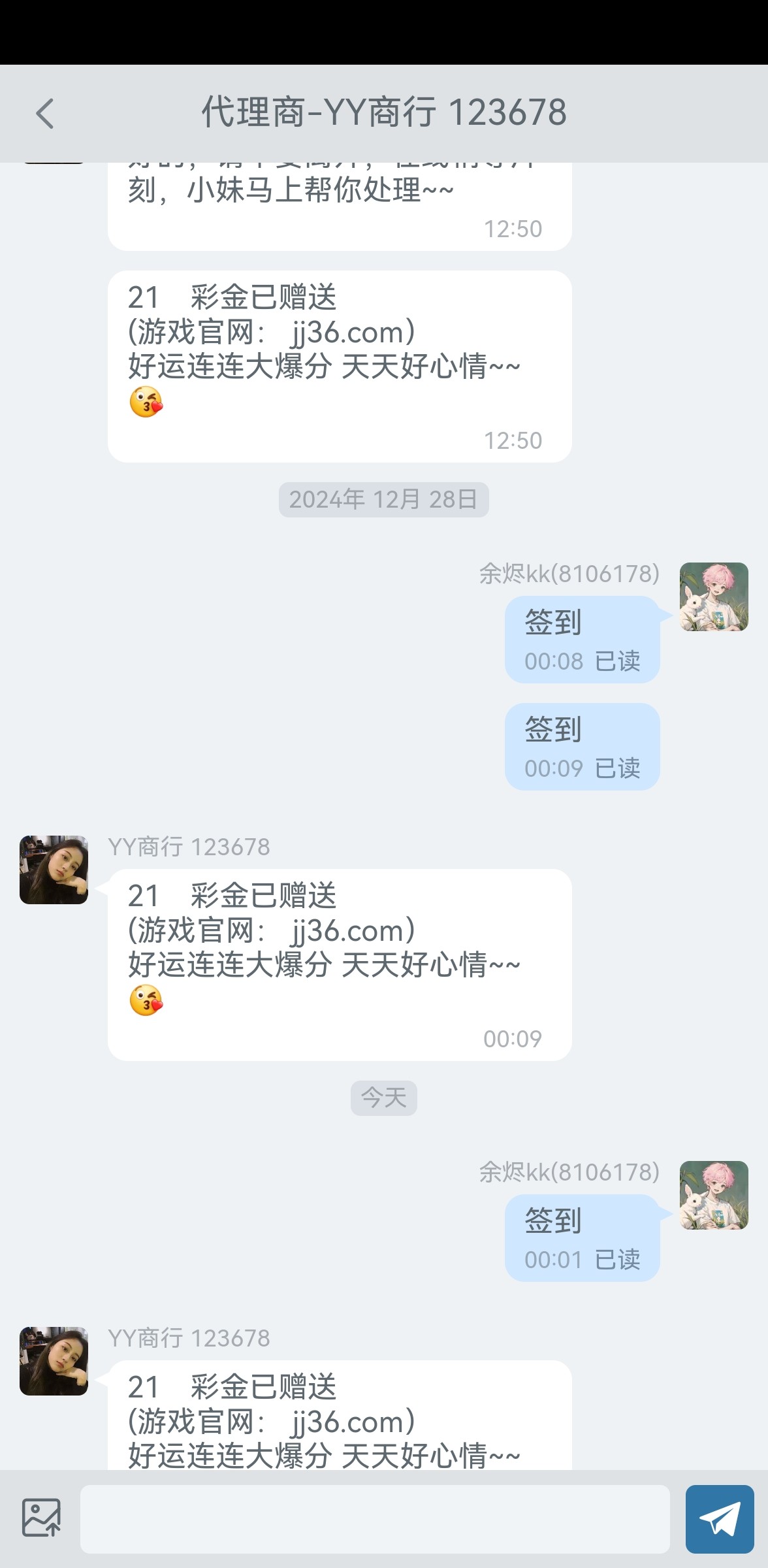768x1568 pixels.
Task: Send the message with the paper plane button
Action: [x=720, y=1519]
